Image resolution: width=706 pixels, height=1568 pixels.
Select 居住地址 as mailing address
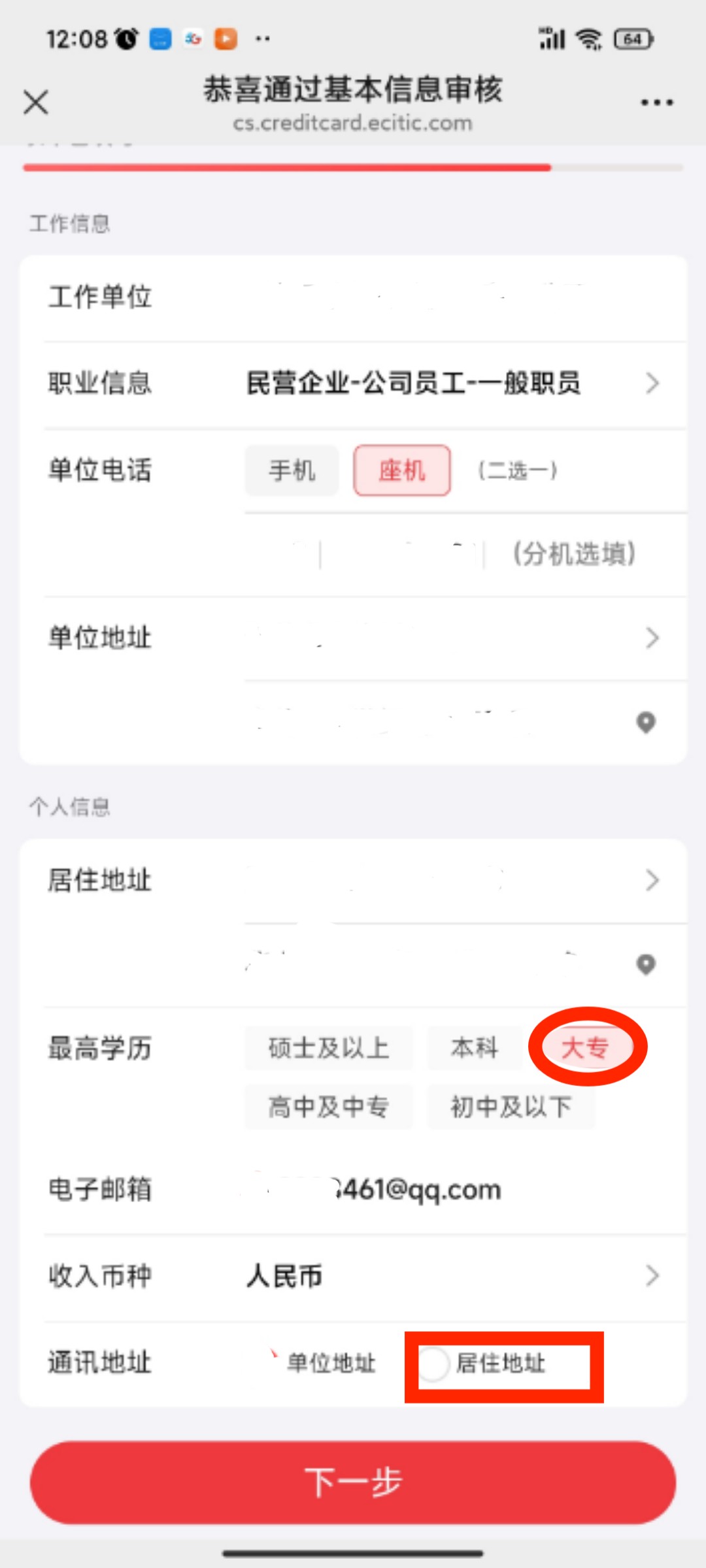(434, 1364)
